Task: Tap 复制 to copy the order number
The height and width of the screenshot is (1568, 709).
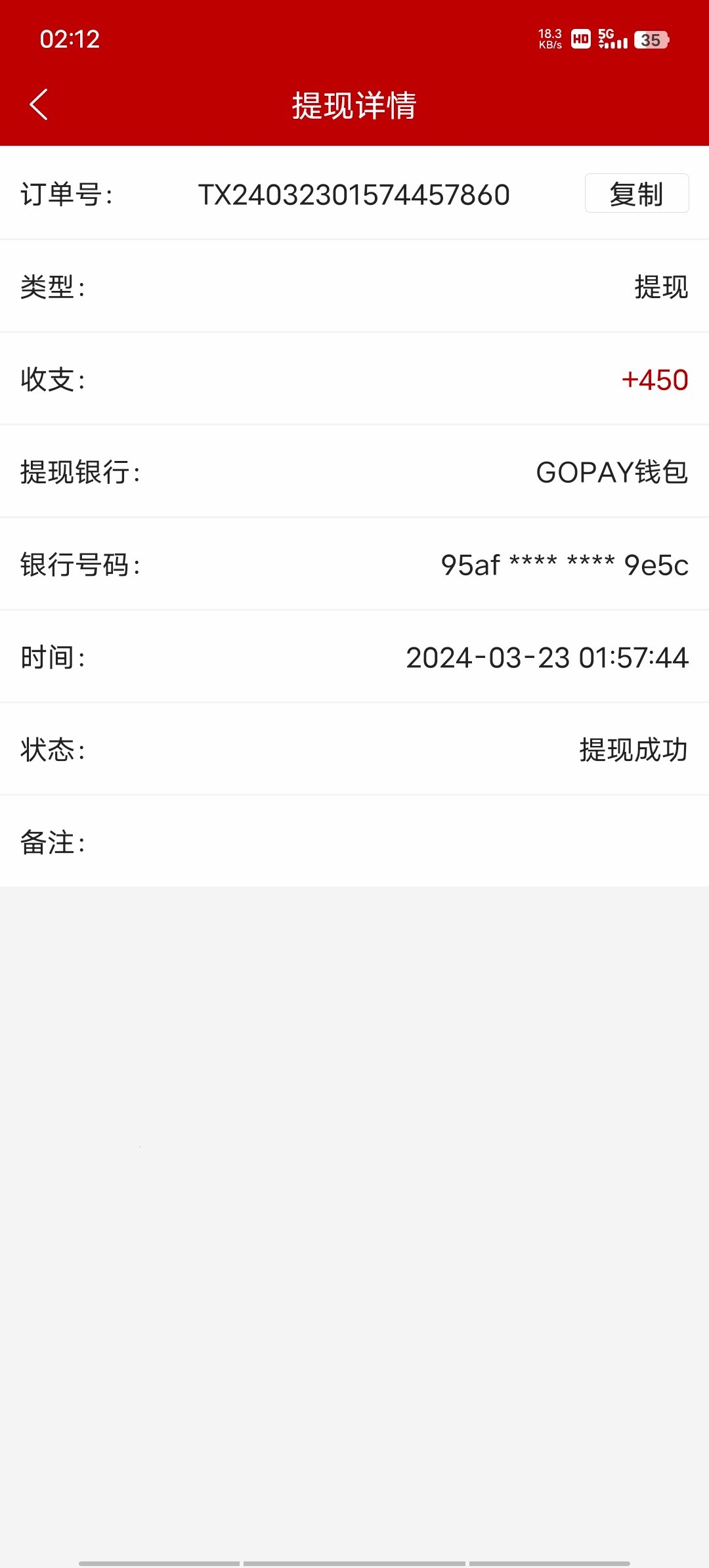Action: [637, 194]
